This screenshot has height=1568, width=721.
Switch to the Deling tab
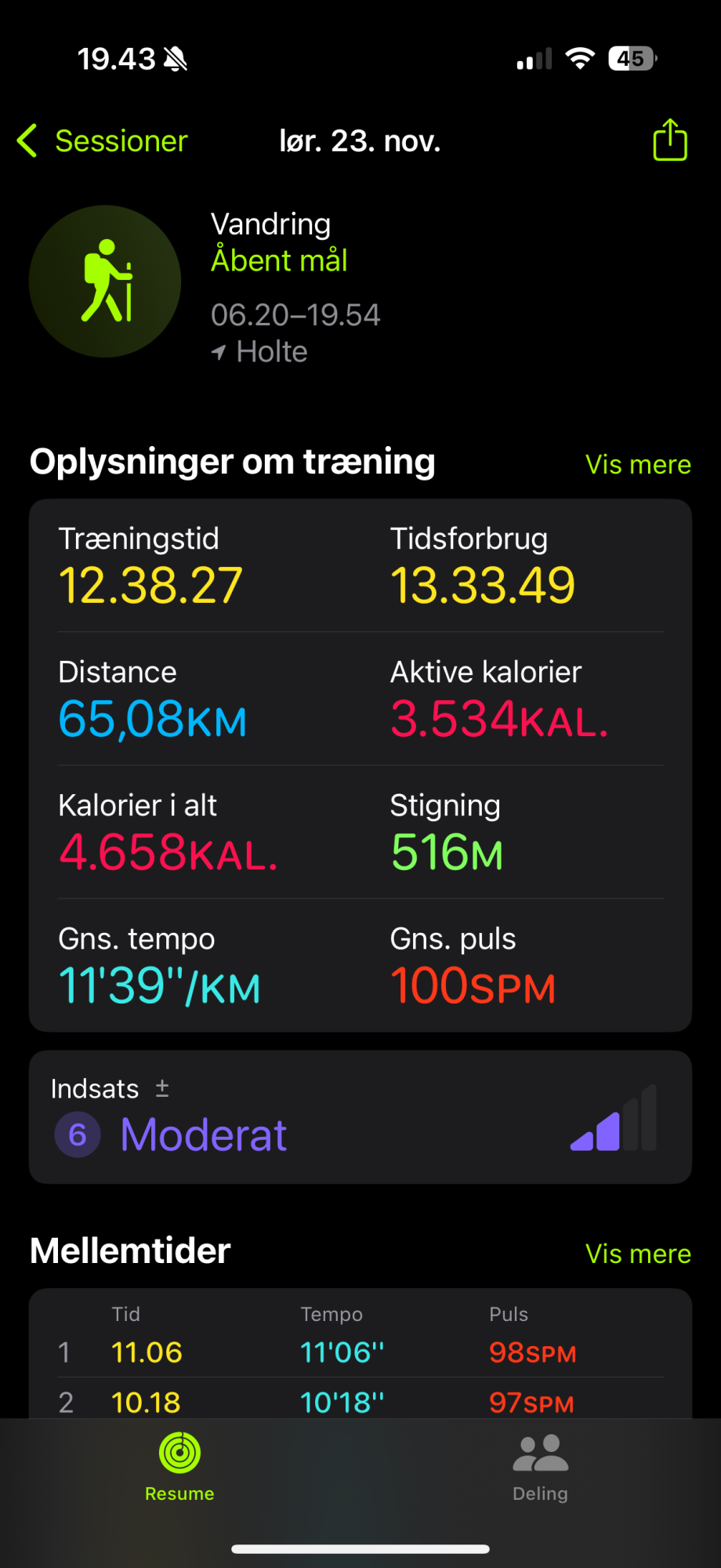[540, 1467]
